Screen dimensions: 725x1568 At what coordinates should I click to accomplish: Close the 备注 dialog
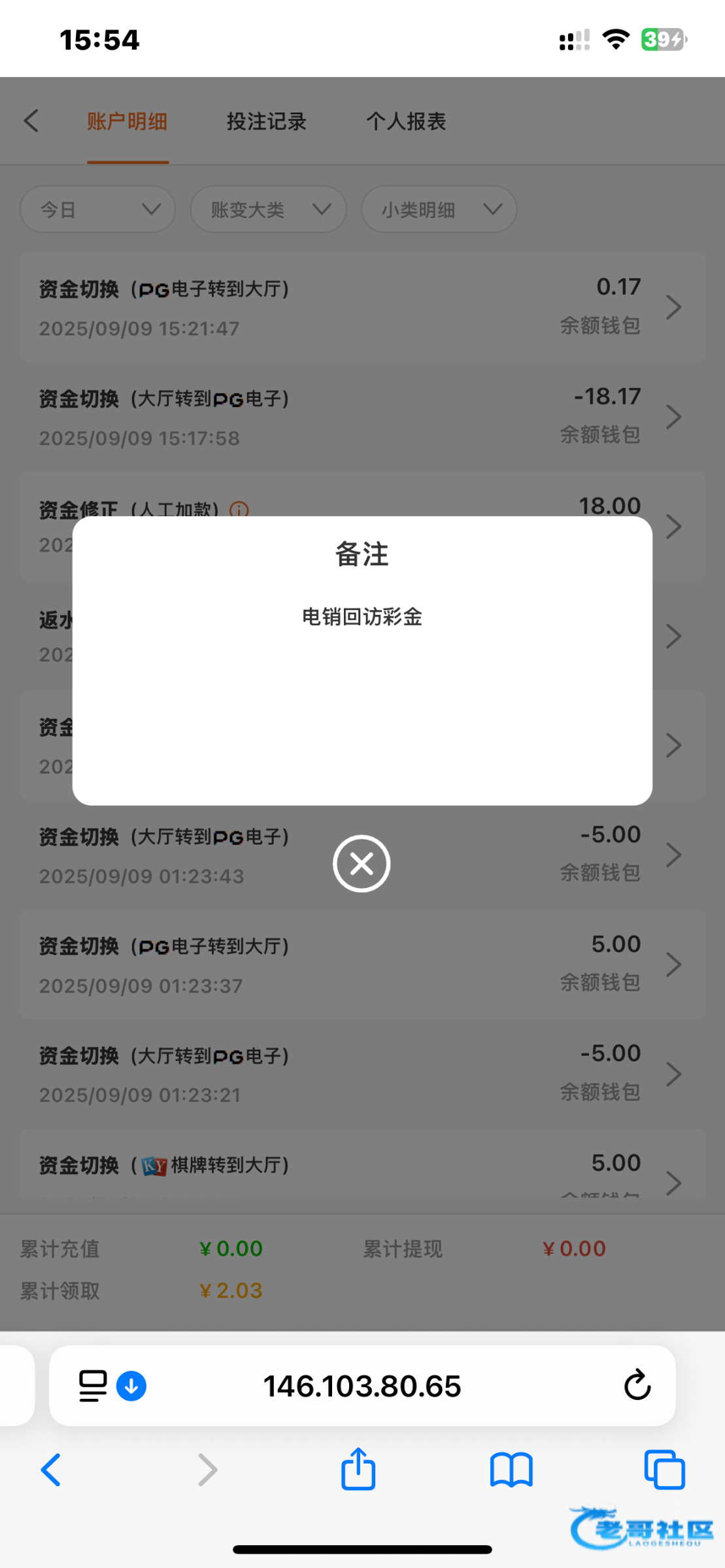pyautogui.click(x=362, y=863)
